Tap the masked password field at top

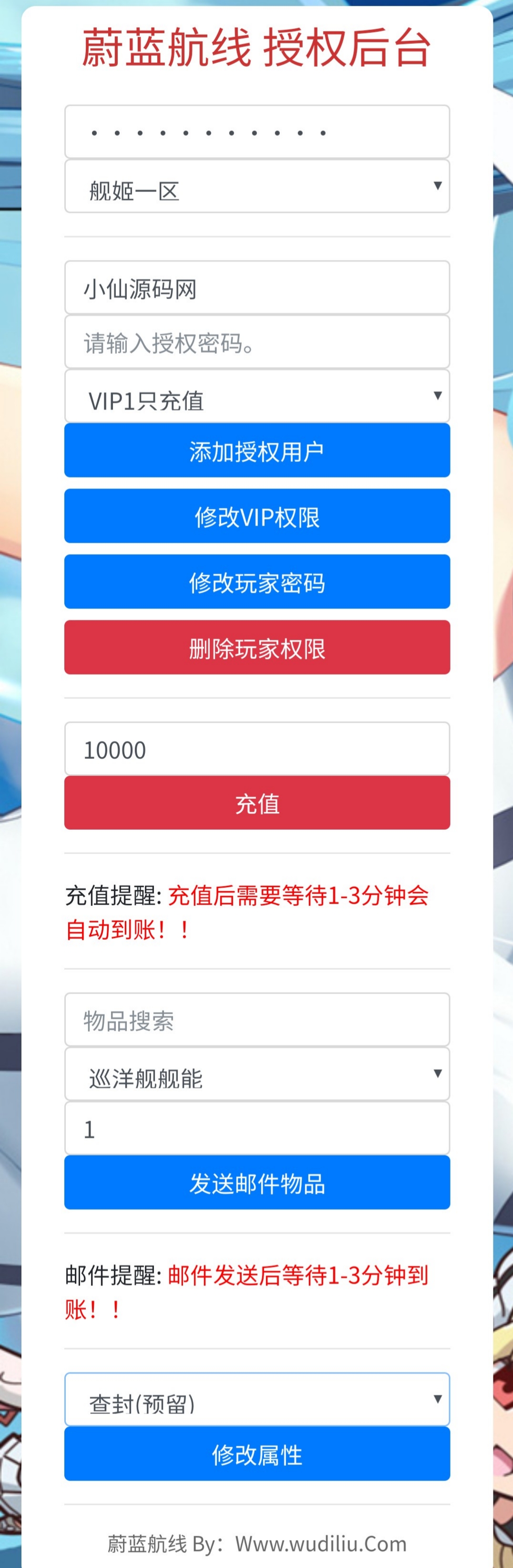click(x=256, y=132)
